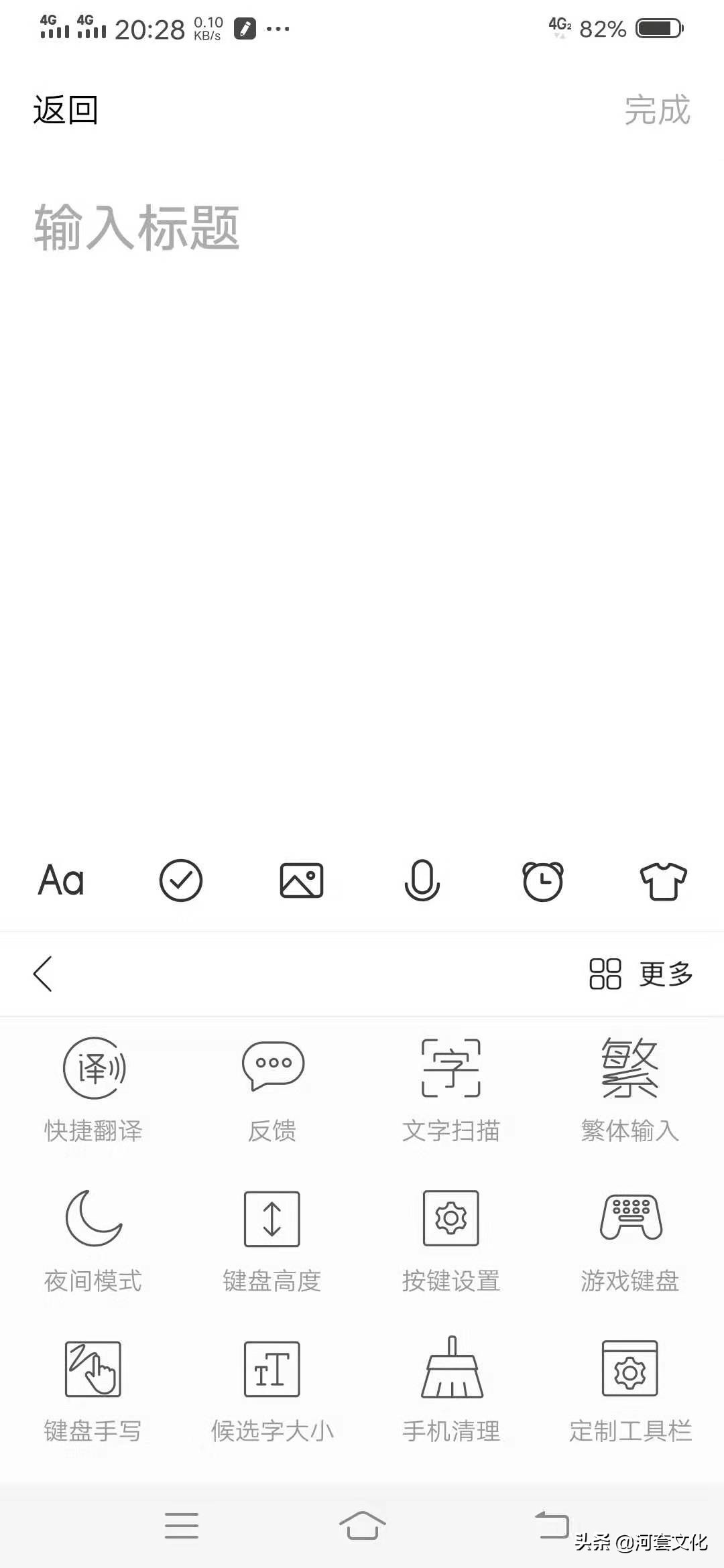Toggle the alarm reminder option

[x=543, y=880]
